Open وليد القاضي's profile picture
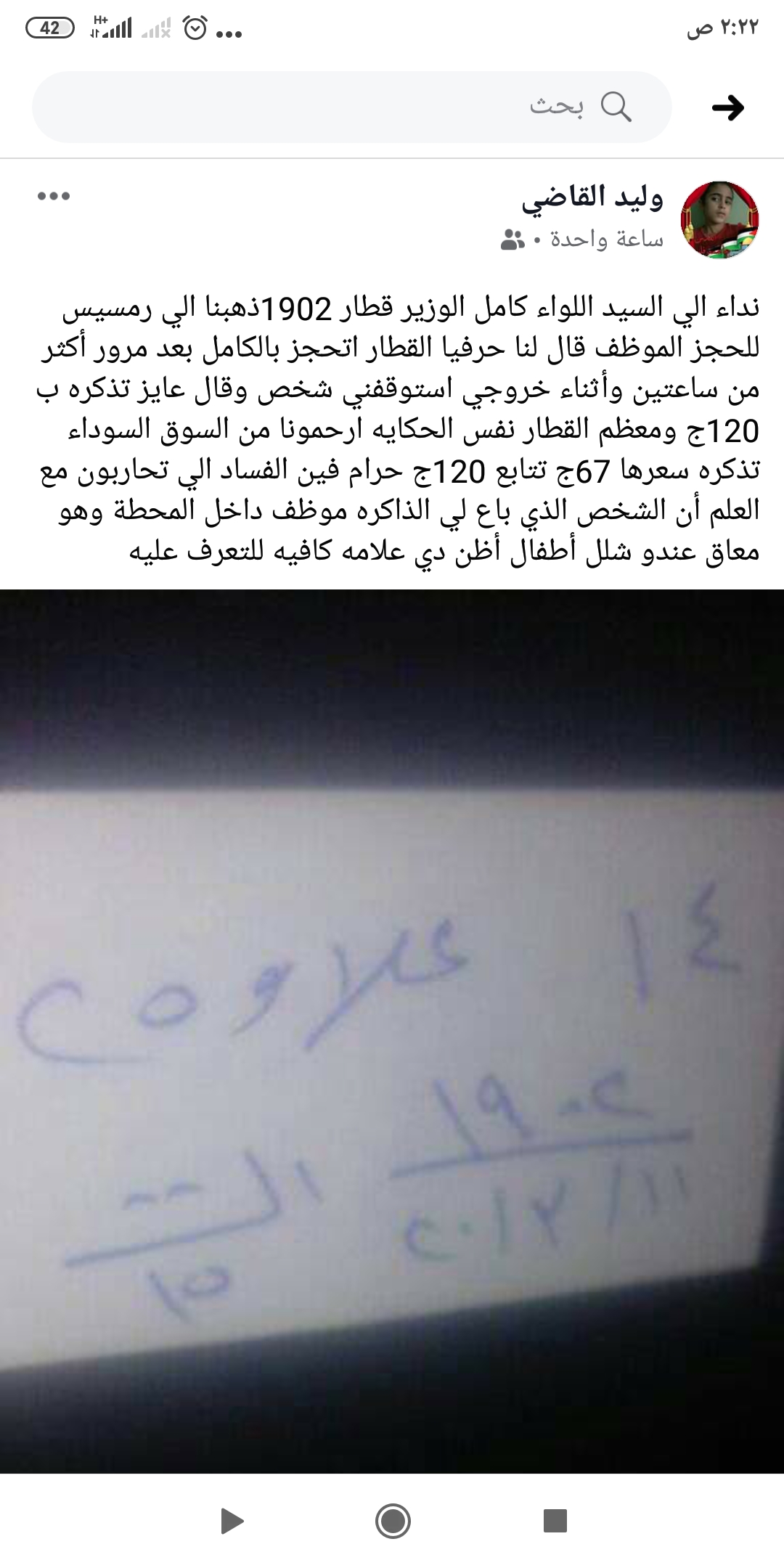 coord(719,220)
